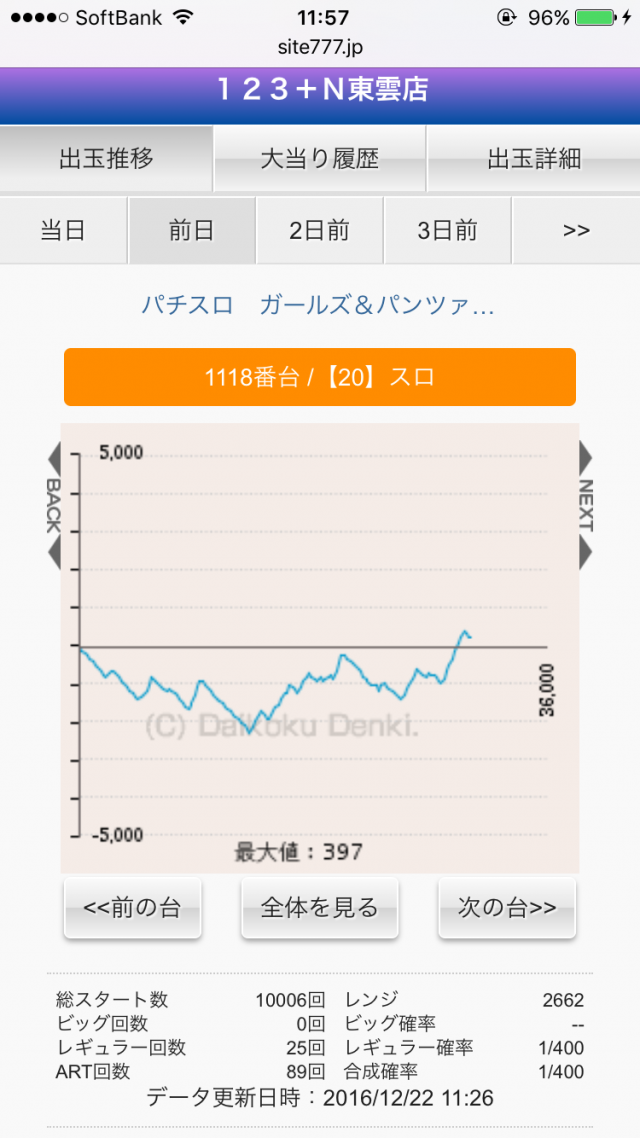Tap the >> button for earlier days
Screen dimensions: 640x1138
[576, 230]
